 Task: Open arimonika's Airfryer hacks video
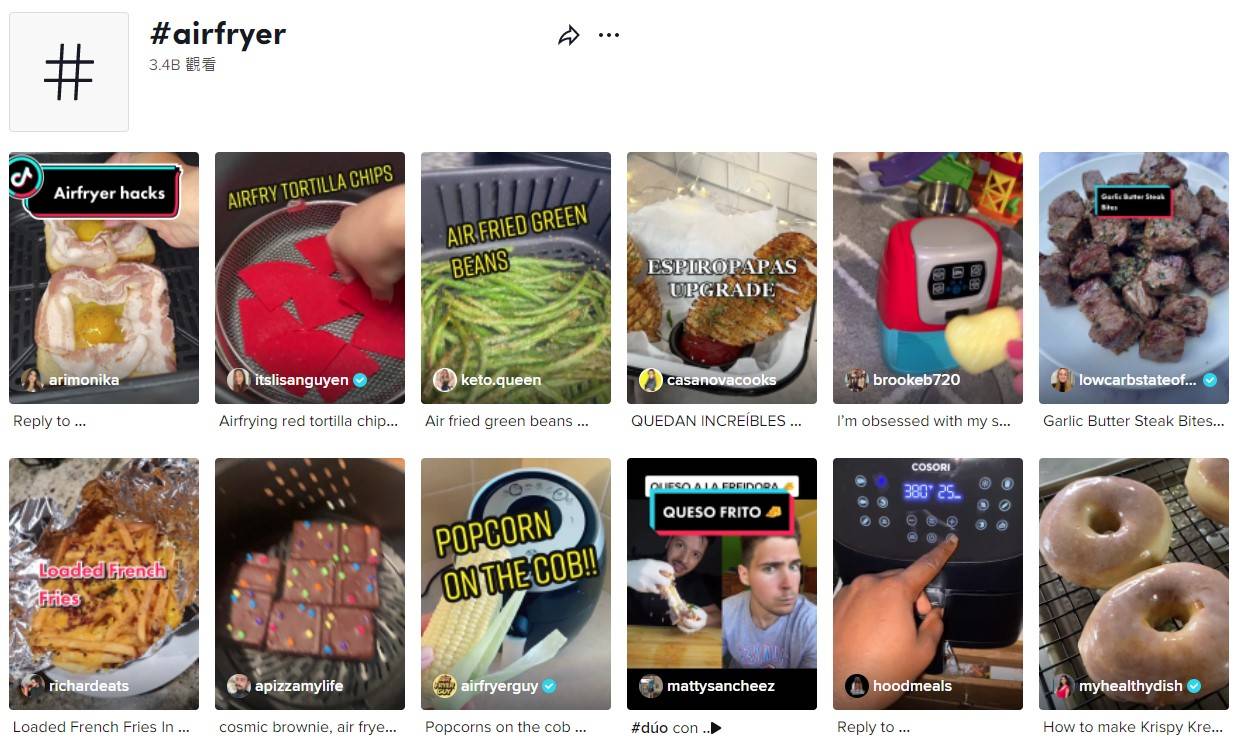click(x=104, y=278)
